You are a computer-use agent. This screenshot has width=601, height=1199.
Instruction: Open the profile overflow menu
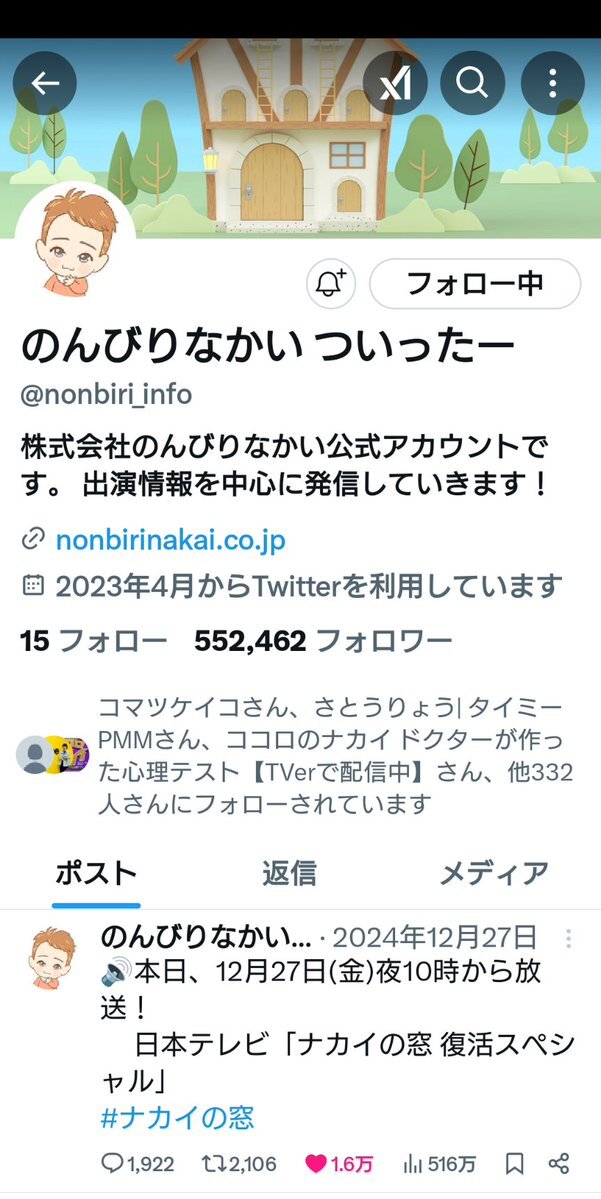552,83
